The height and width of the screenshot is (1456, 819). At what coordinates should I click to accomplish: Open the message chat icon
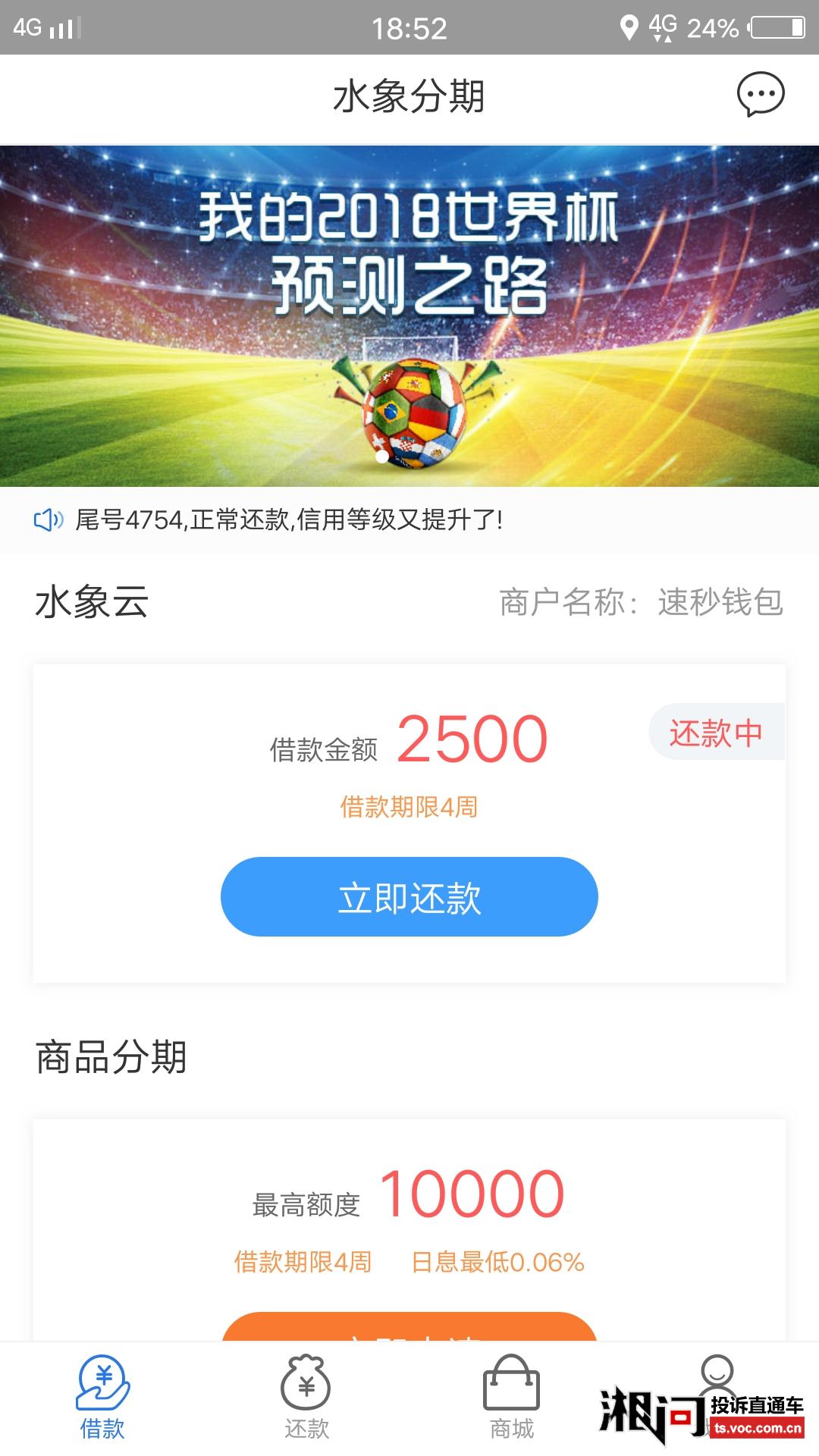pyautogui.click(x=761, y=95)
